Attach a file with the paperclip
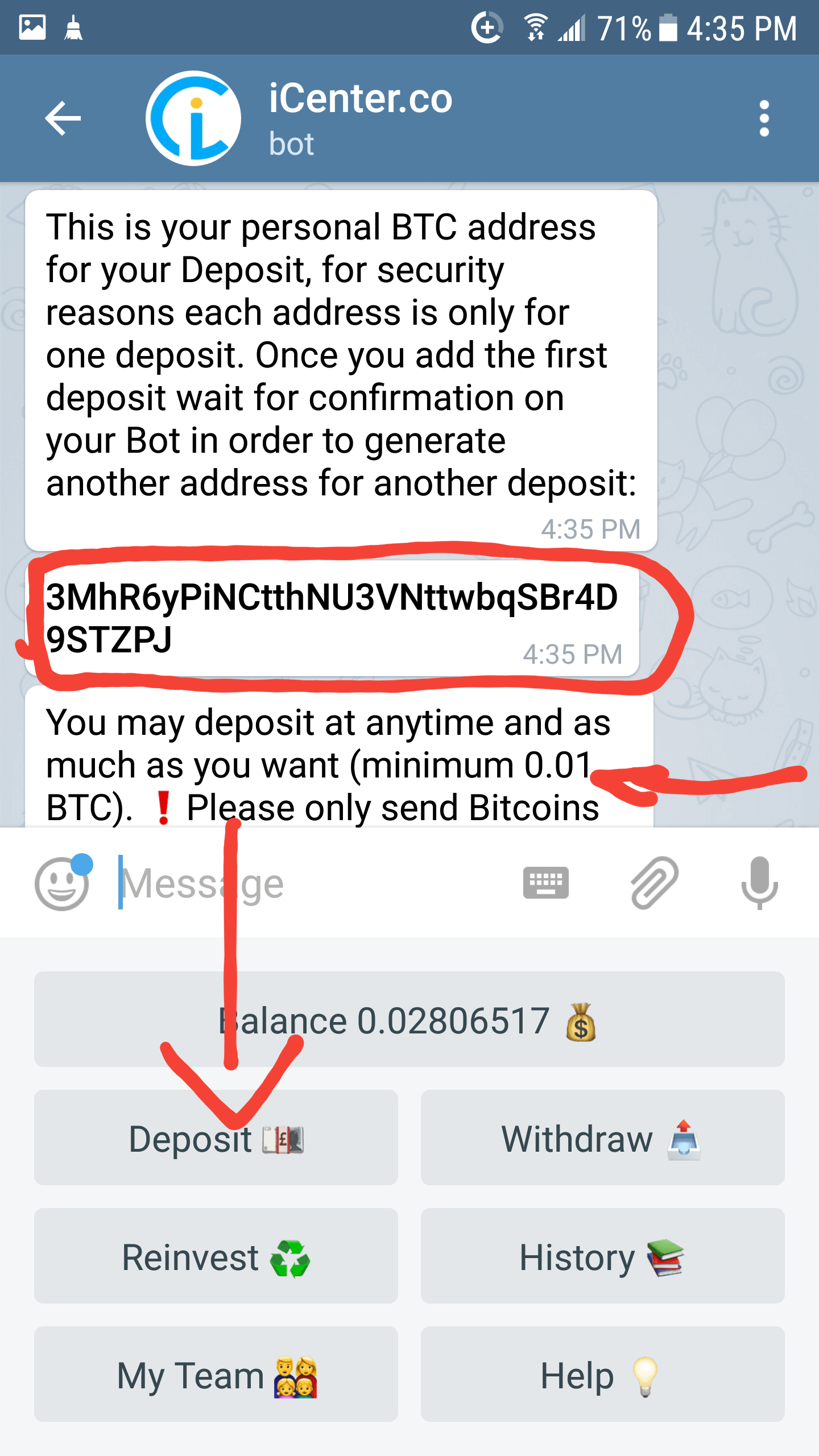Viewport: 819px width, 1456px height. (655, 883)
